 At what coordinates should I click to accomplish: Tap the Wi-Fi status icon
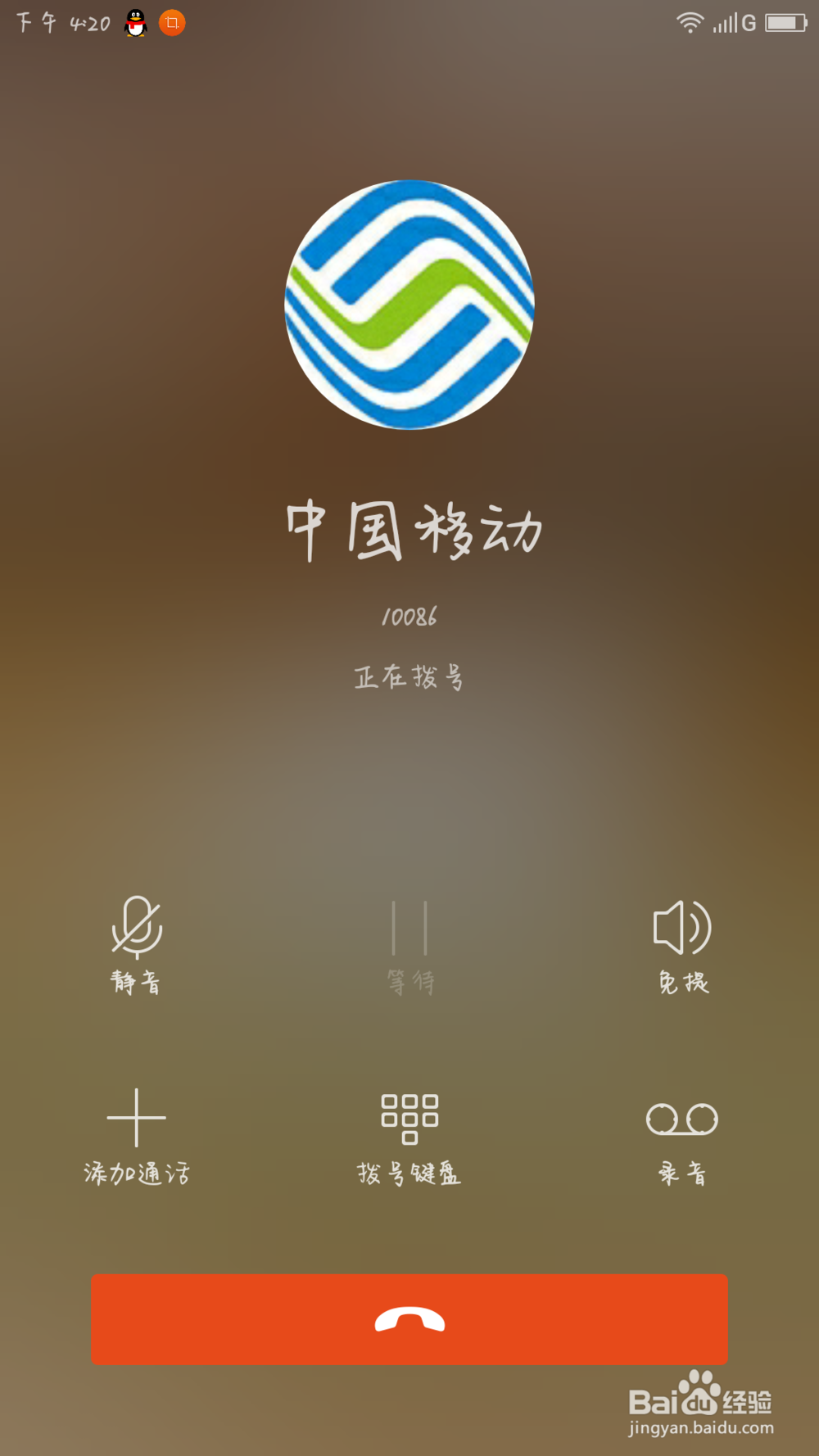[x=689, y=23]
